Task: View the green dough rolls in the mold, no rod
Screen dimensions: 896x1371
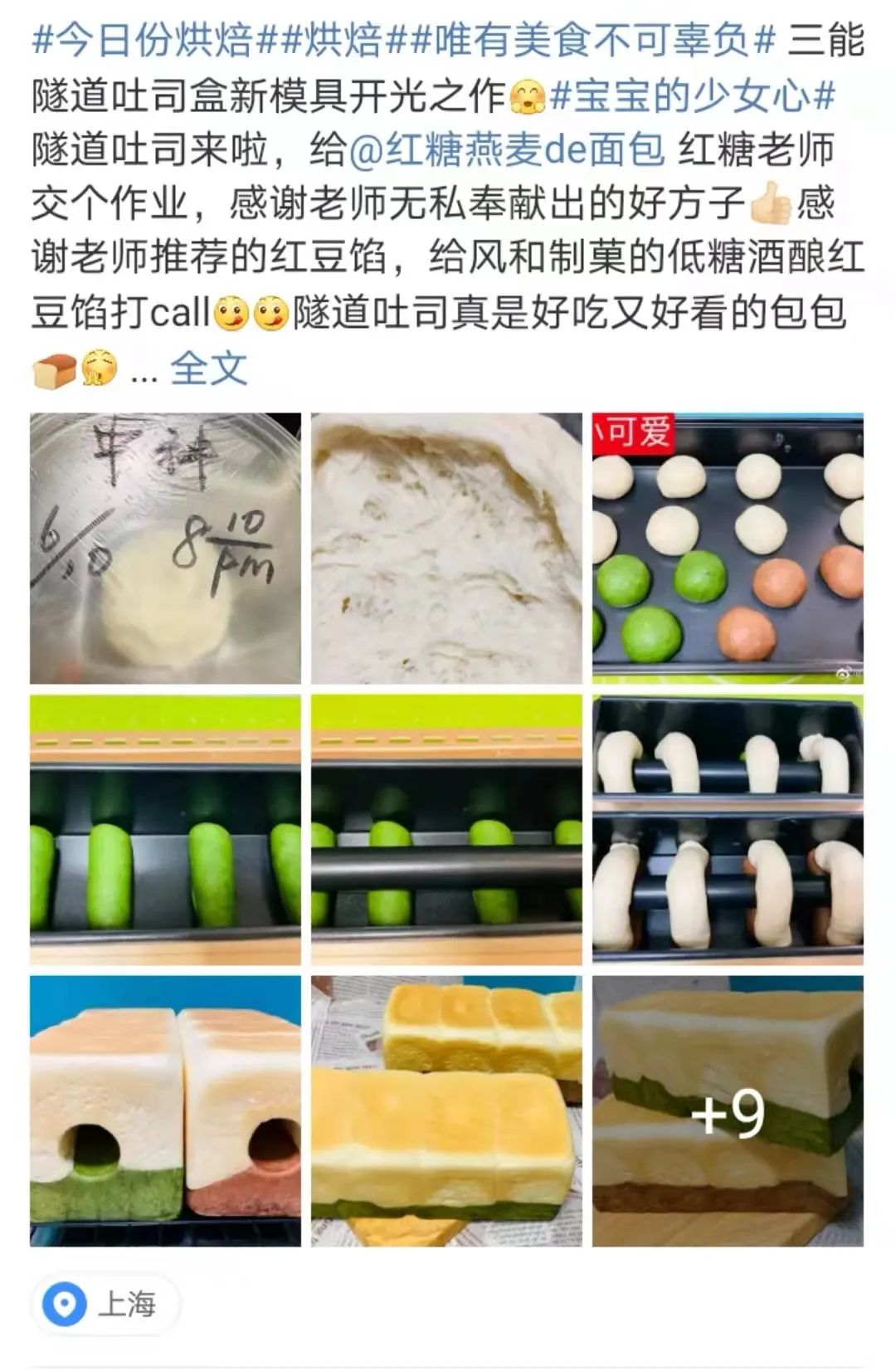Action: click(x=165, y=829)
